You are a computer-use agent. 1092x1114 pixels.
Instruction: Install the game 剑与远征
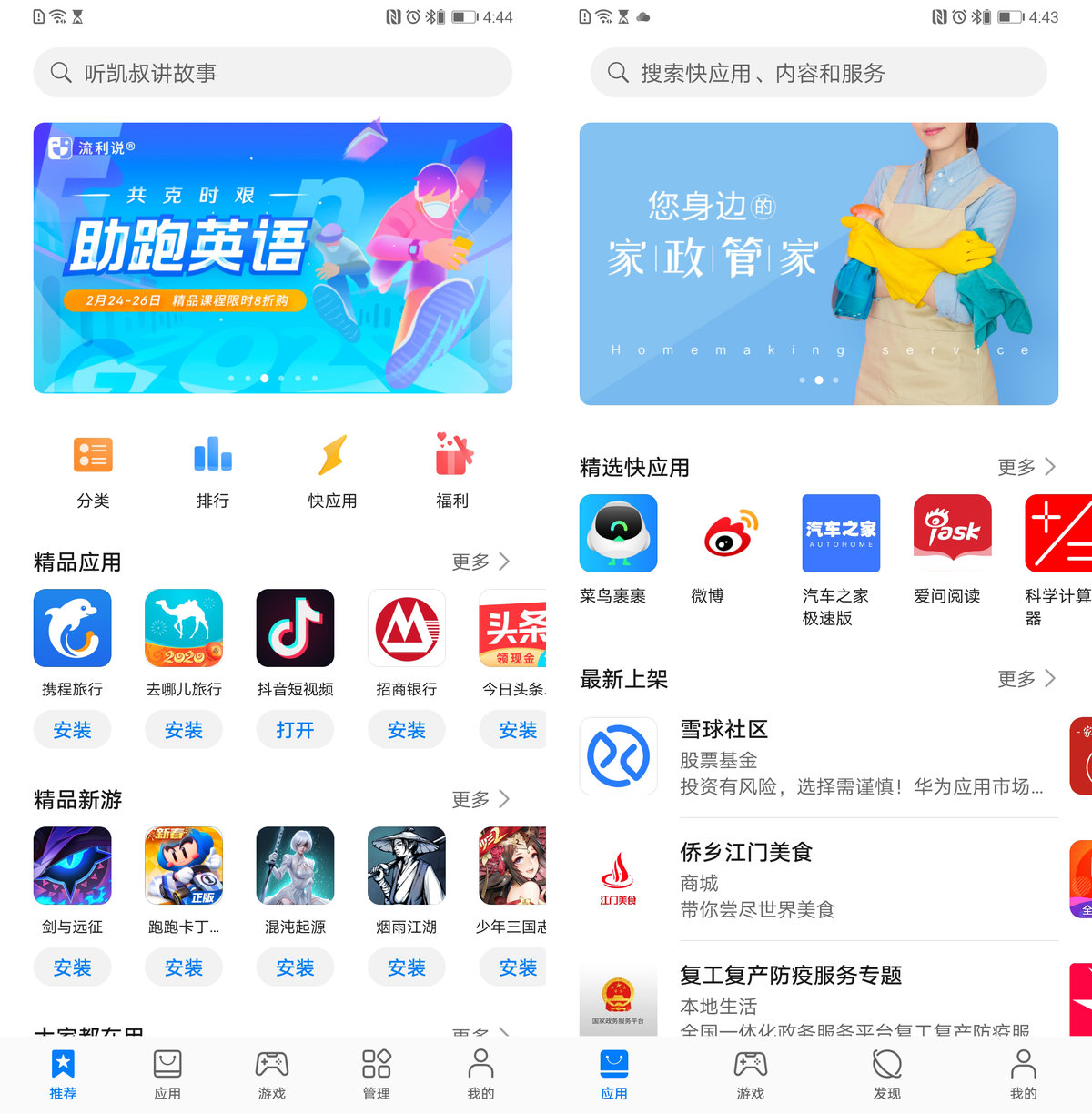(73, 967)
